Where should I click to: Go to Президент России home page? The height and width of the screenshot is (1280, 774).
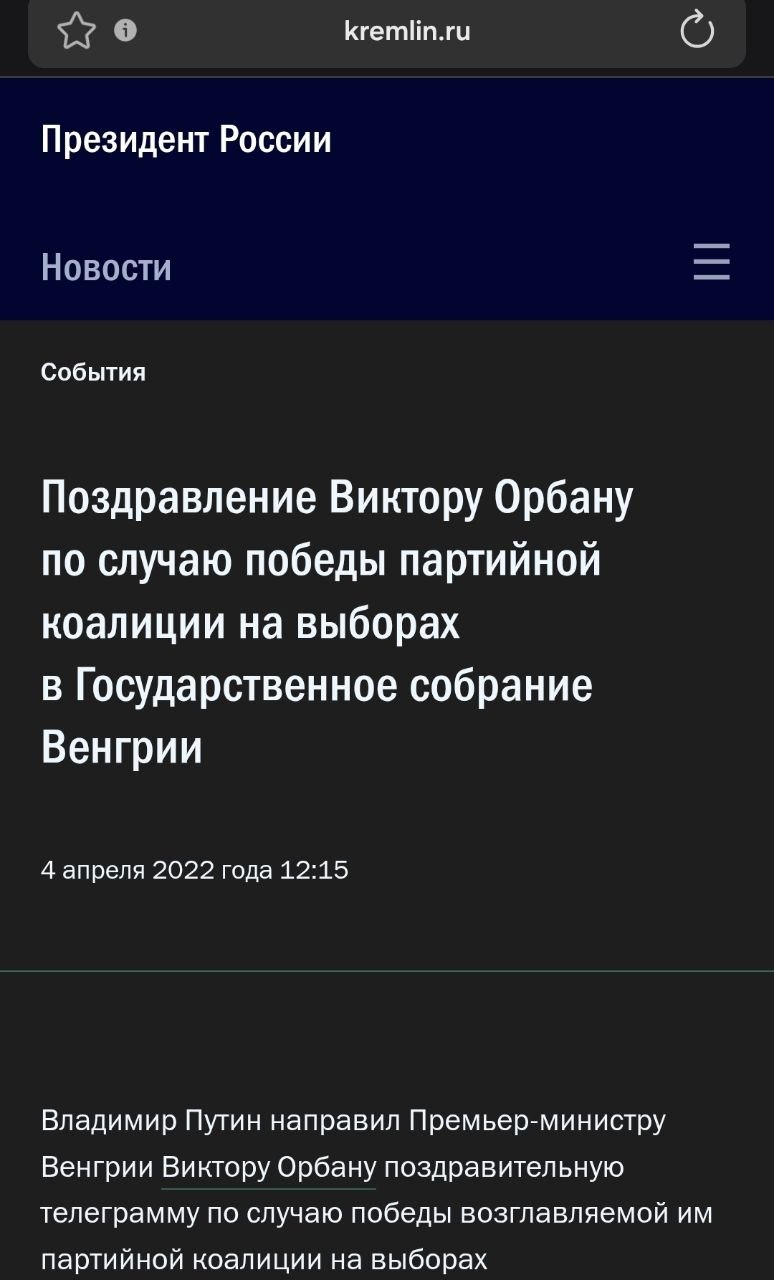[x=186, y=139]
